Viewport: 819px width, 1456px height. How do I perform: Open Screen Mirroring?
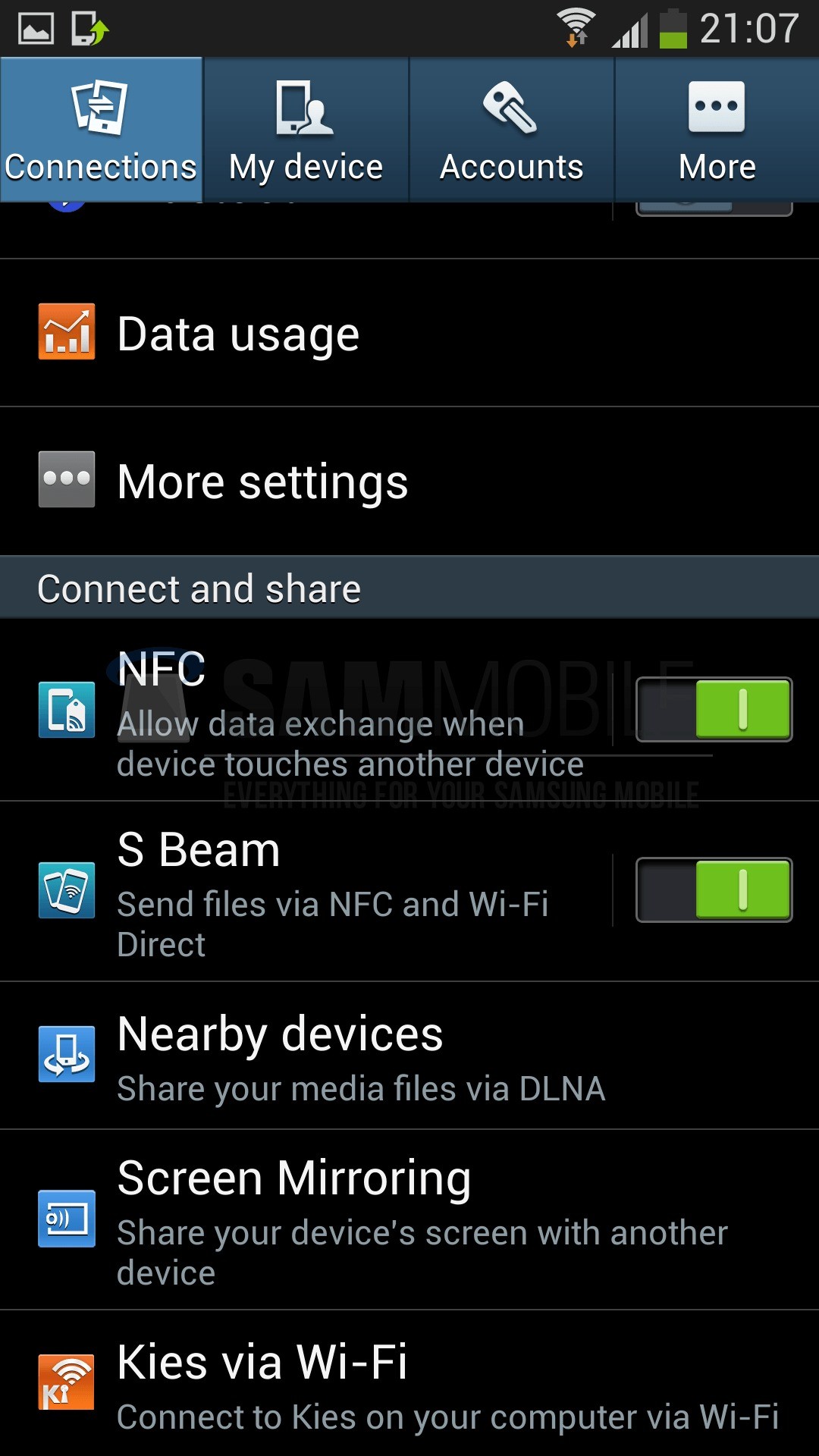pyautogui.click(x=409, y=1219)
